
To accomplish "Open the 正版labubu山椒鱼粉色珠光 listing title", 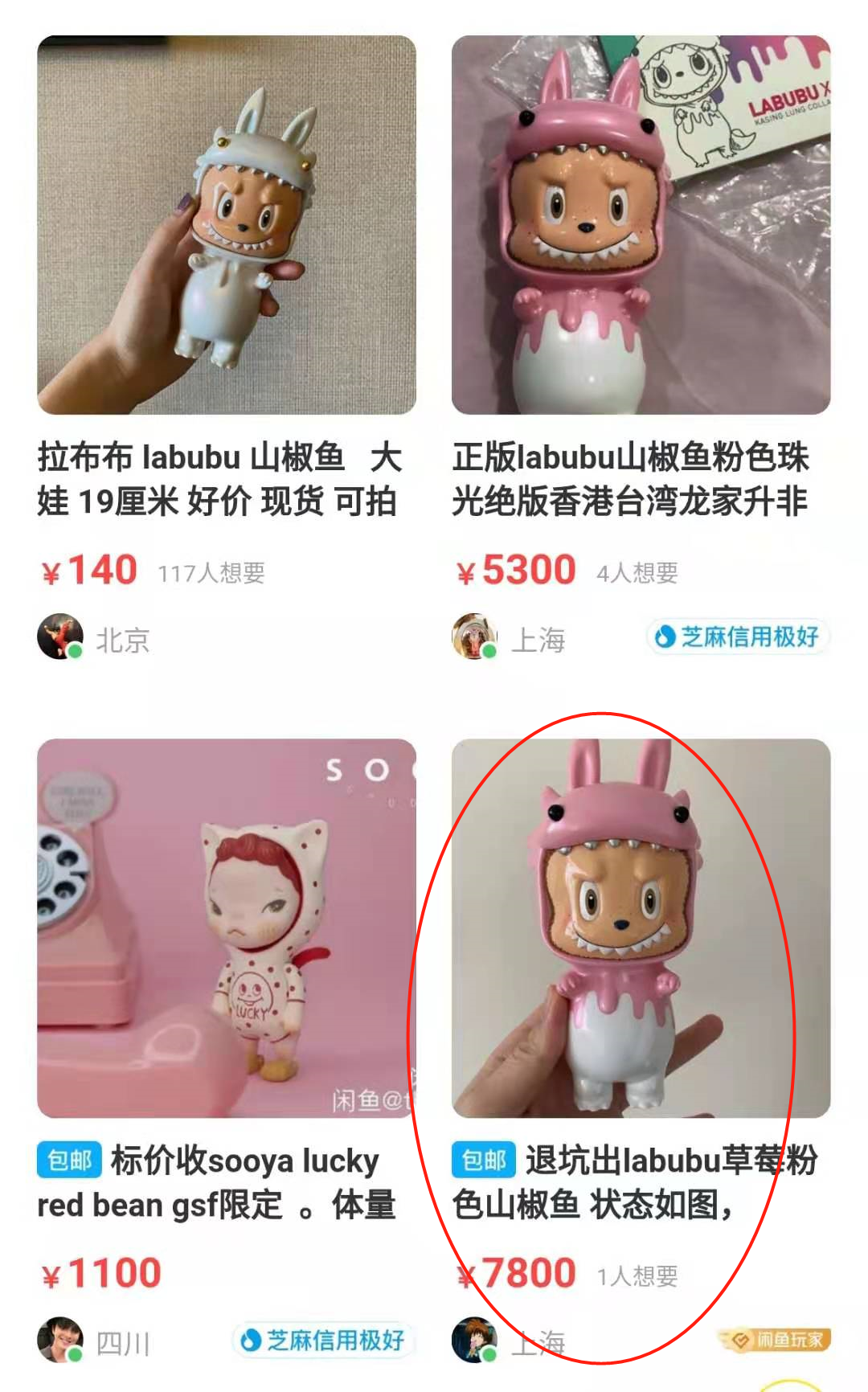I will coord(635,478).
